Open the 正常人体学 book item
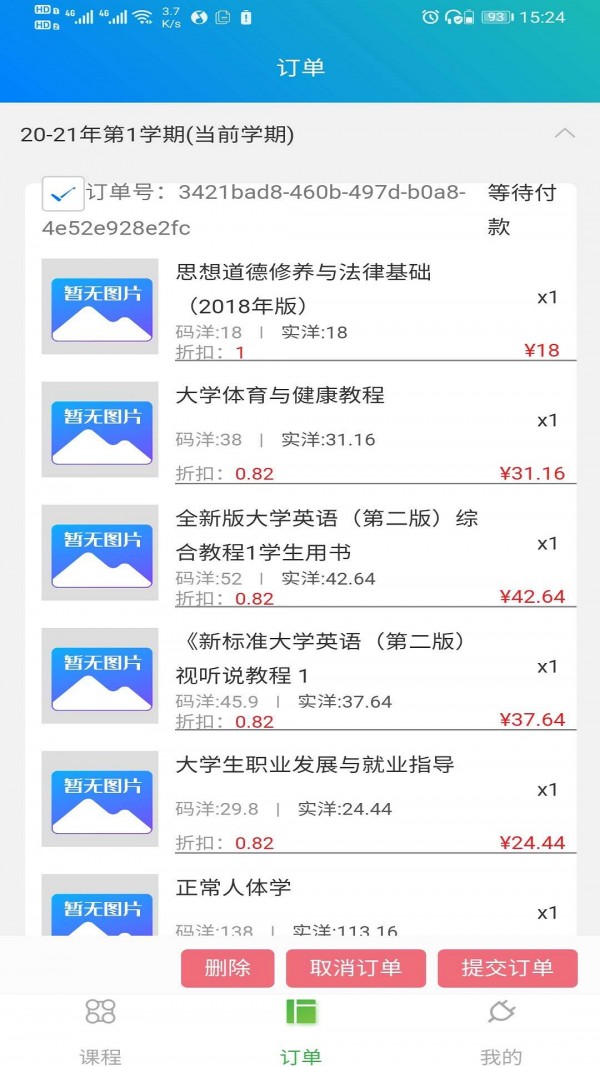 pyautogui.click(x=232, y=888)
